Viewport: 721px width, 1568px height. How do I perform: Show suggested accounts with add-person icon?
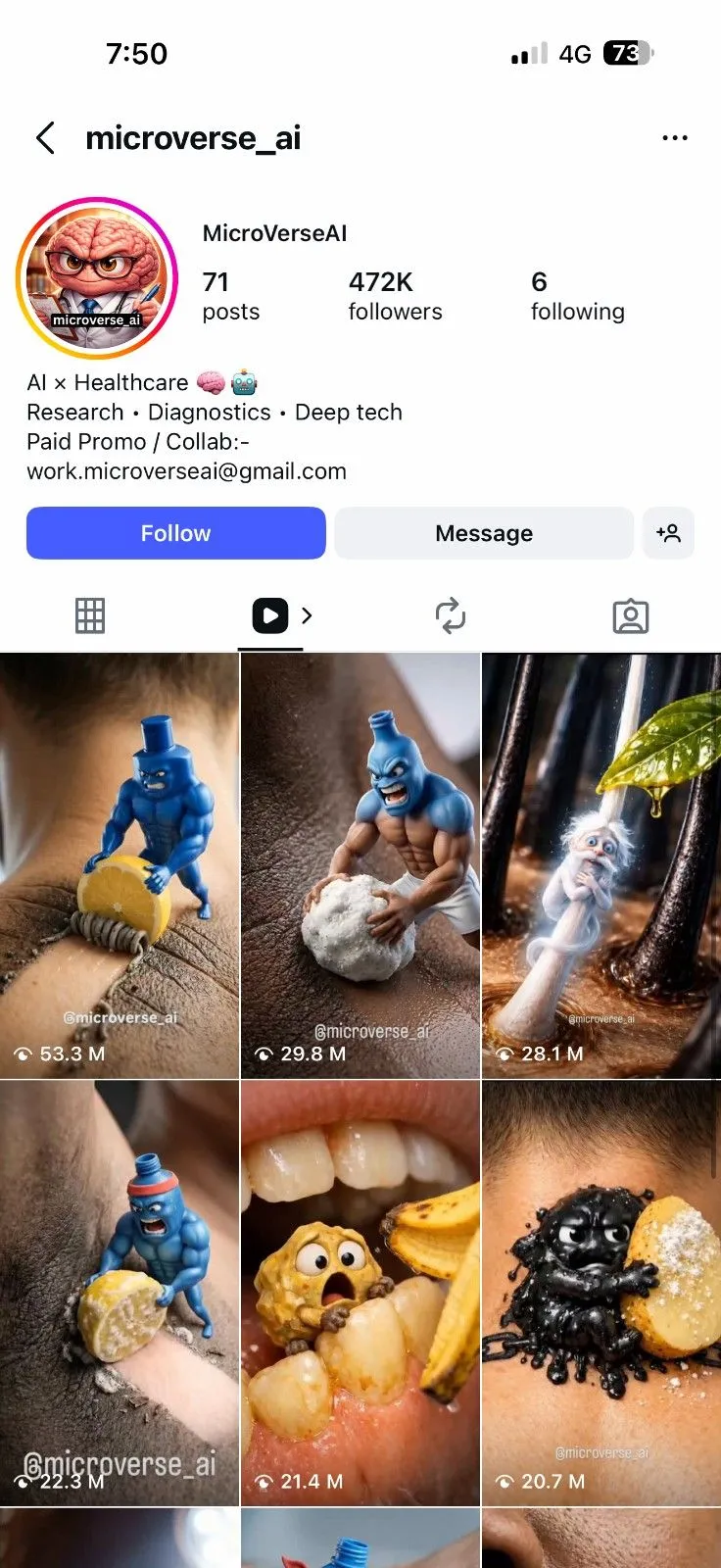click(x=668, y=533)
